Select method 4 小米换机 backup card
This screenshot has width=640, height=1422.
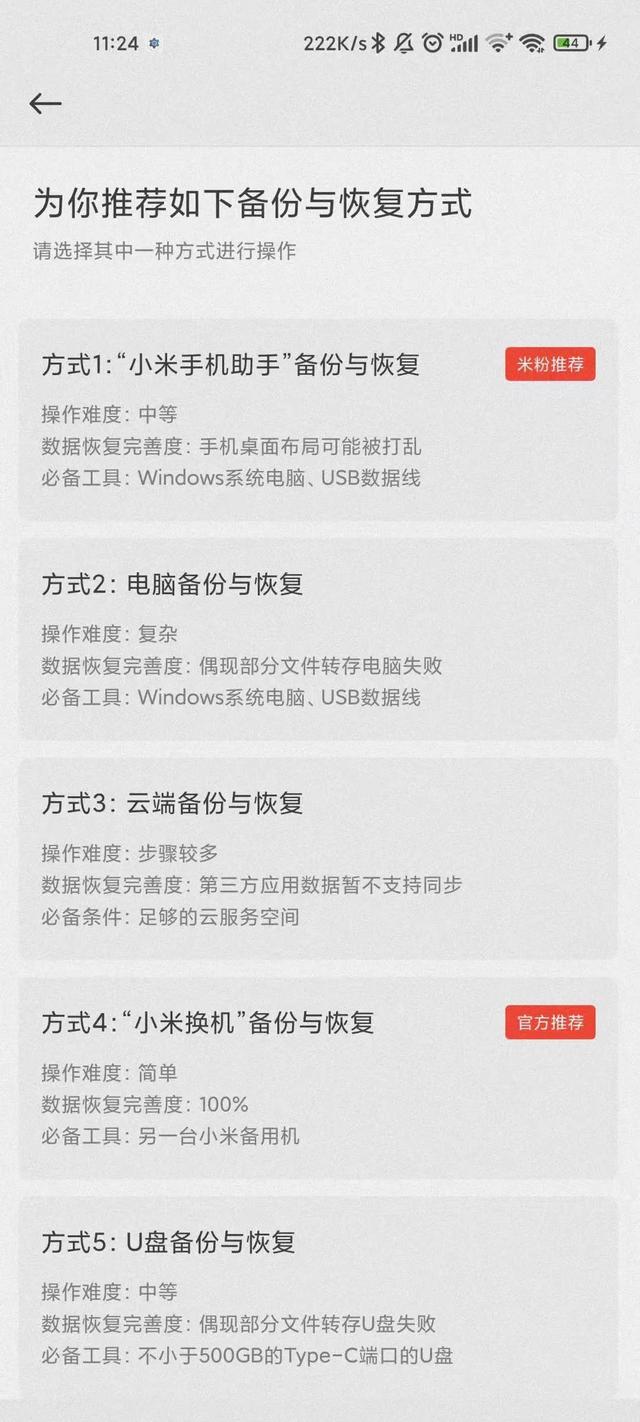pyautogui.click(x=318, y=1078)
